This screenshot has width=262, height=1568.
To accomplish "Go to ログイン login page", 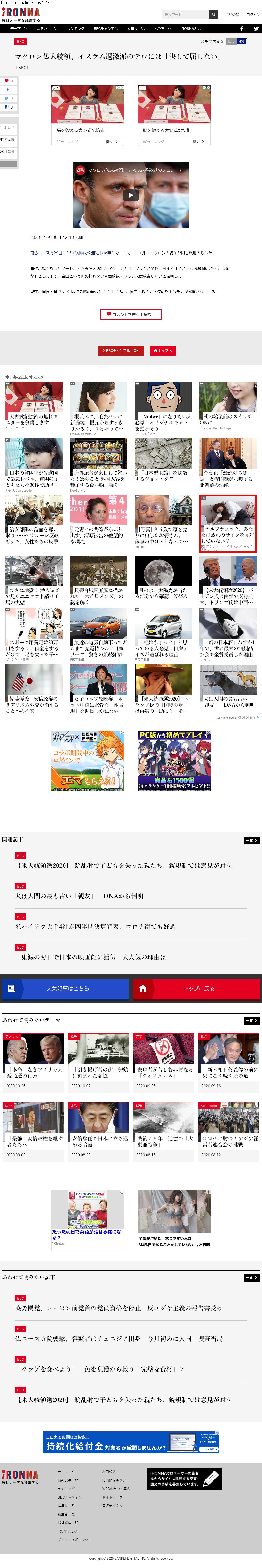I will click(x=252, y=14).
